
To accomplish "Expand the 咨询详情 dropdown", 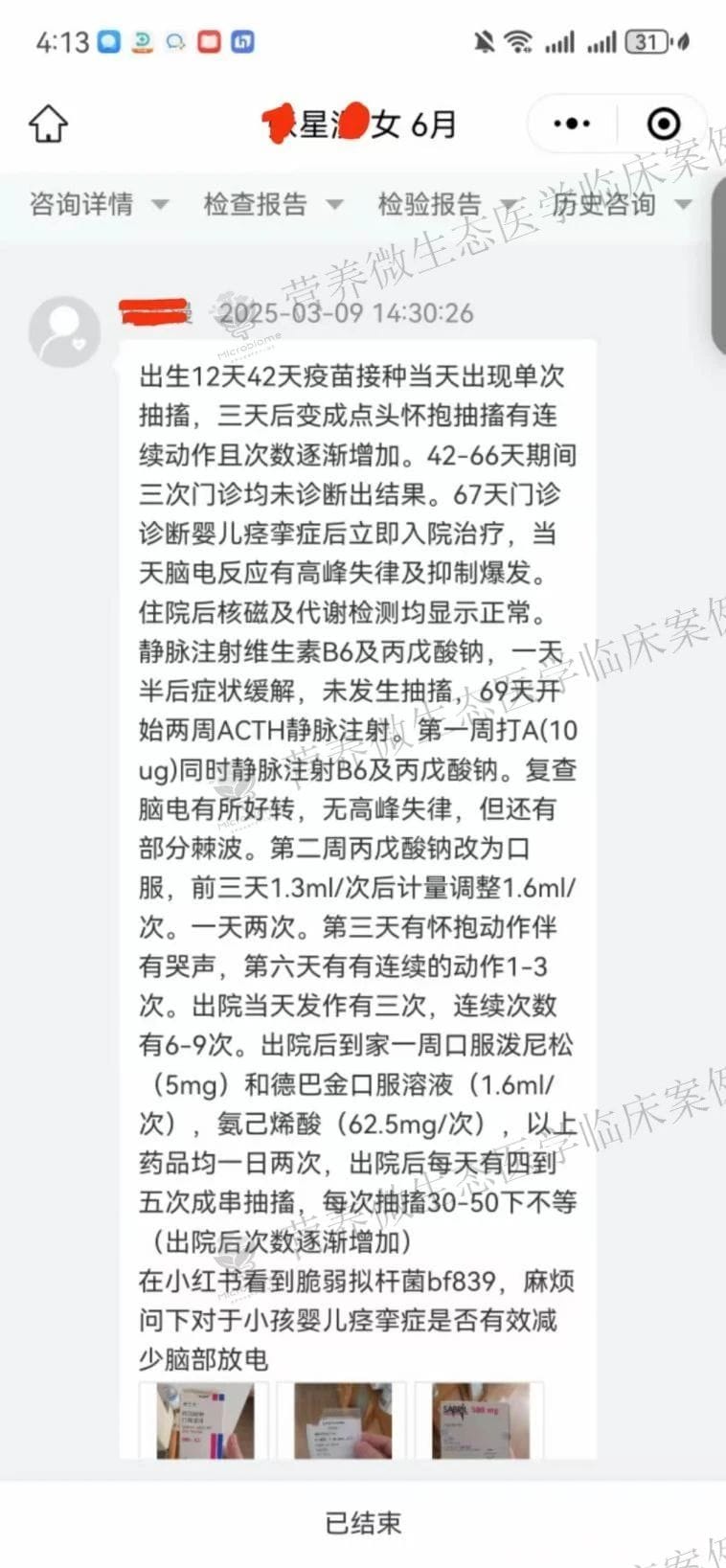I will click(98, 204).
